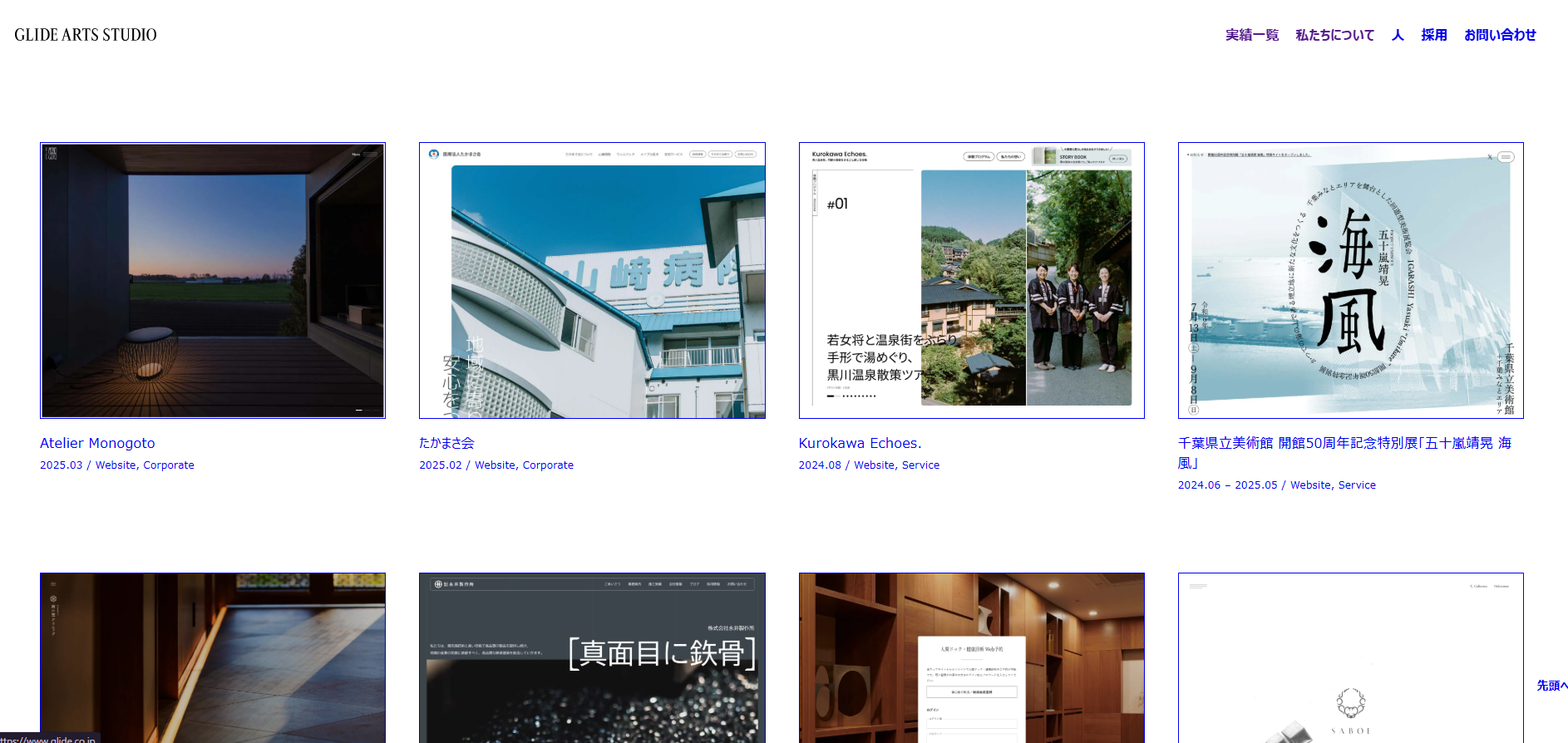This screenshot has width=1568, height=743.
Task: Tap 千葉県立美術館 開館50周年記念特別展 title link
Action: (x=1344, y=444)
